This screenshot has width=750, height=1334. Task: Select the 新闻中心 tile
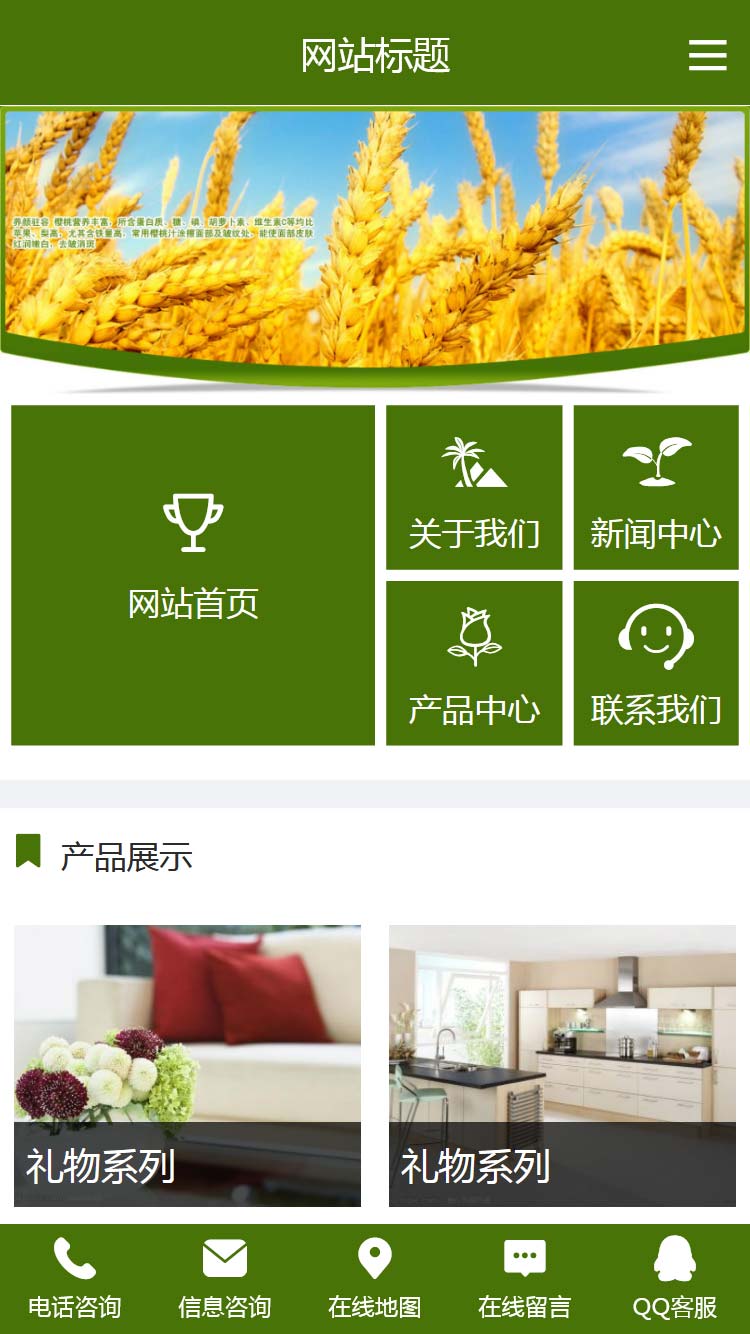click(x=656, y=488)
